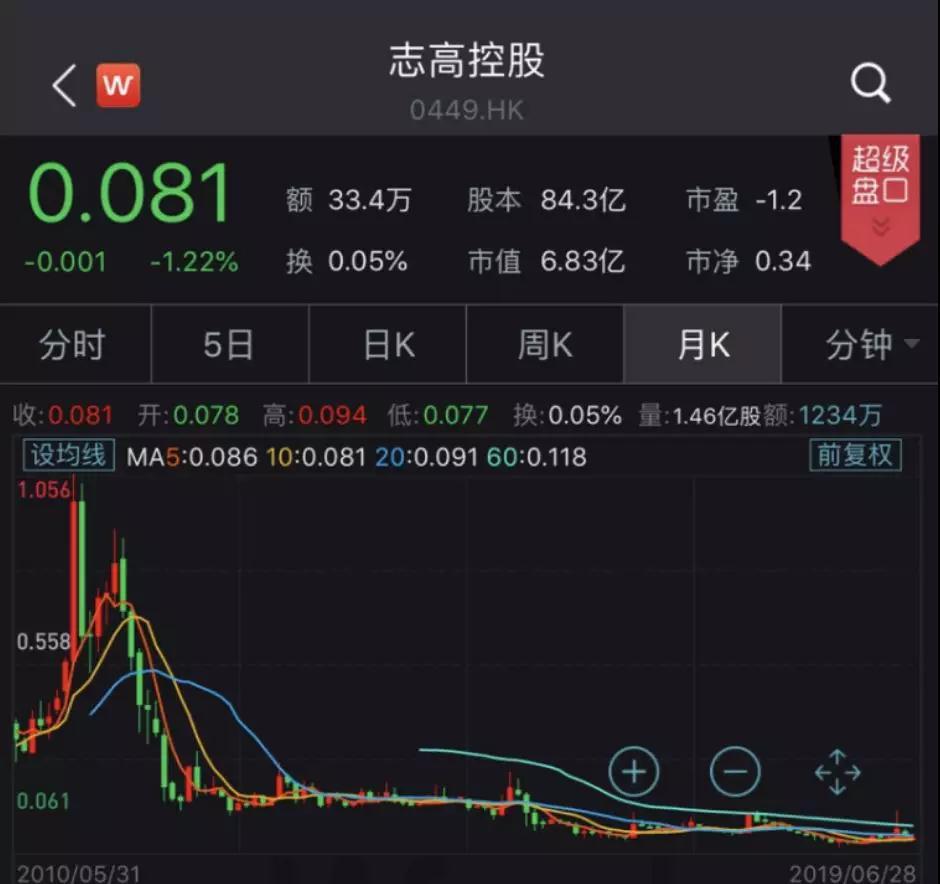Open the search magnifier icon
940x884 pixels.
tap(870, 84)
